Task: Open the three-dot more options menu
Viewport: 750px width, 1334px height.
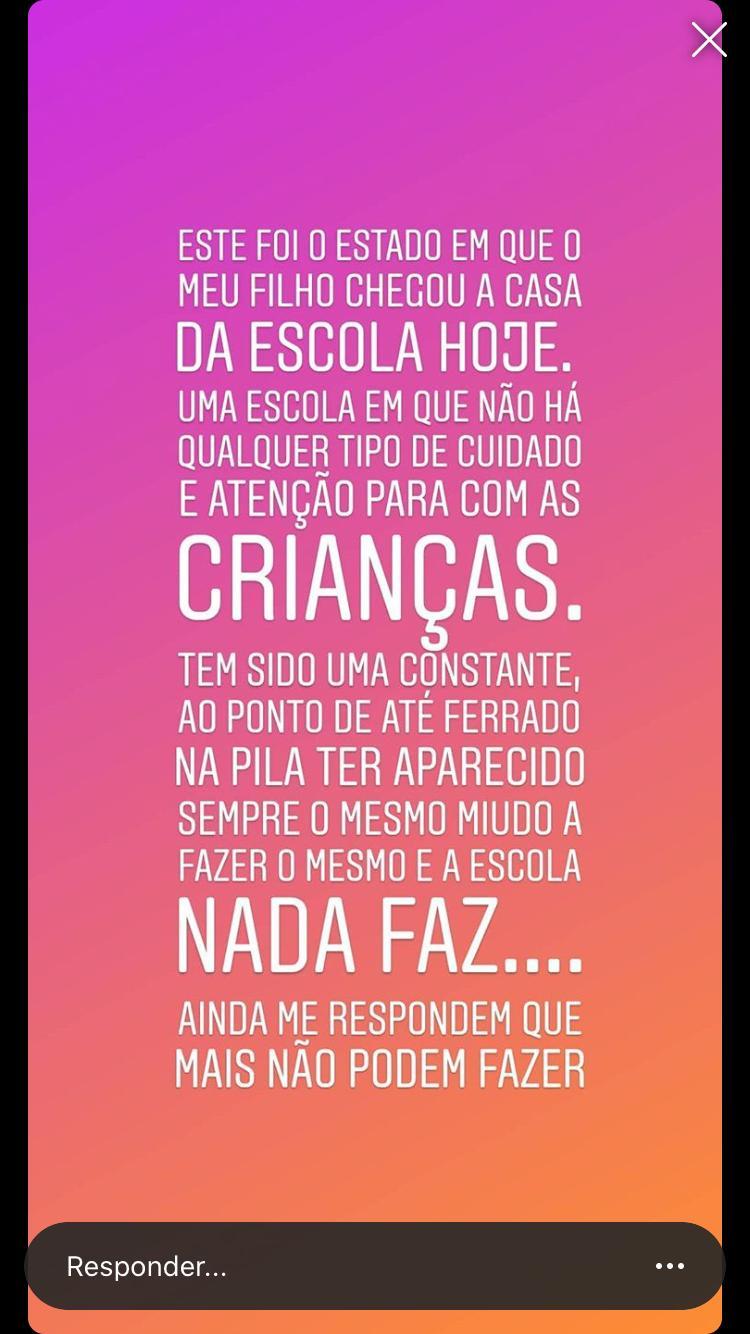Action: click(x=670, y=1266)
